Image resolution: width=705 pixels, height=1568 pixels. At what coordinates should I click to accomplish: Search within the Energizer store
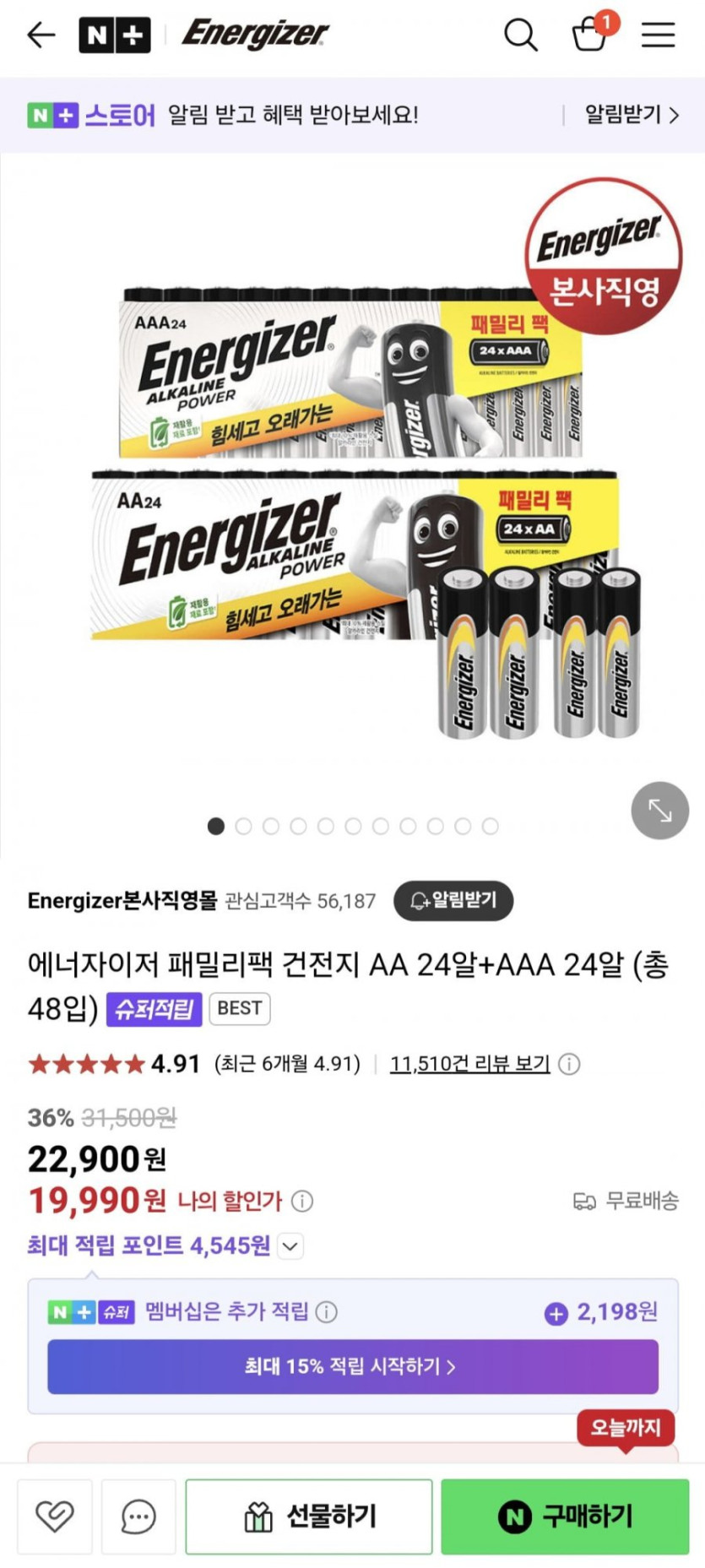tap(520, 35)
